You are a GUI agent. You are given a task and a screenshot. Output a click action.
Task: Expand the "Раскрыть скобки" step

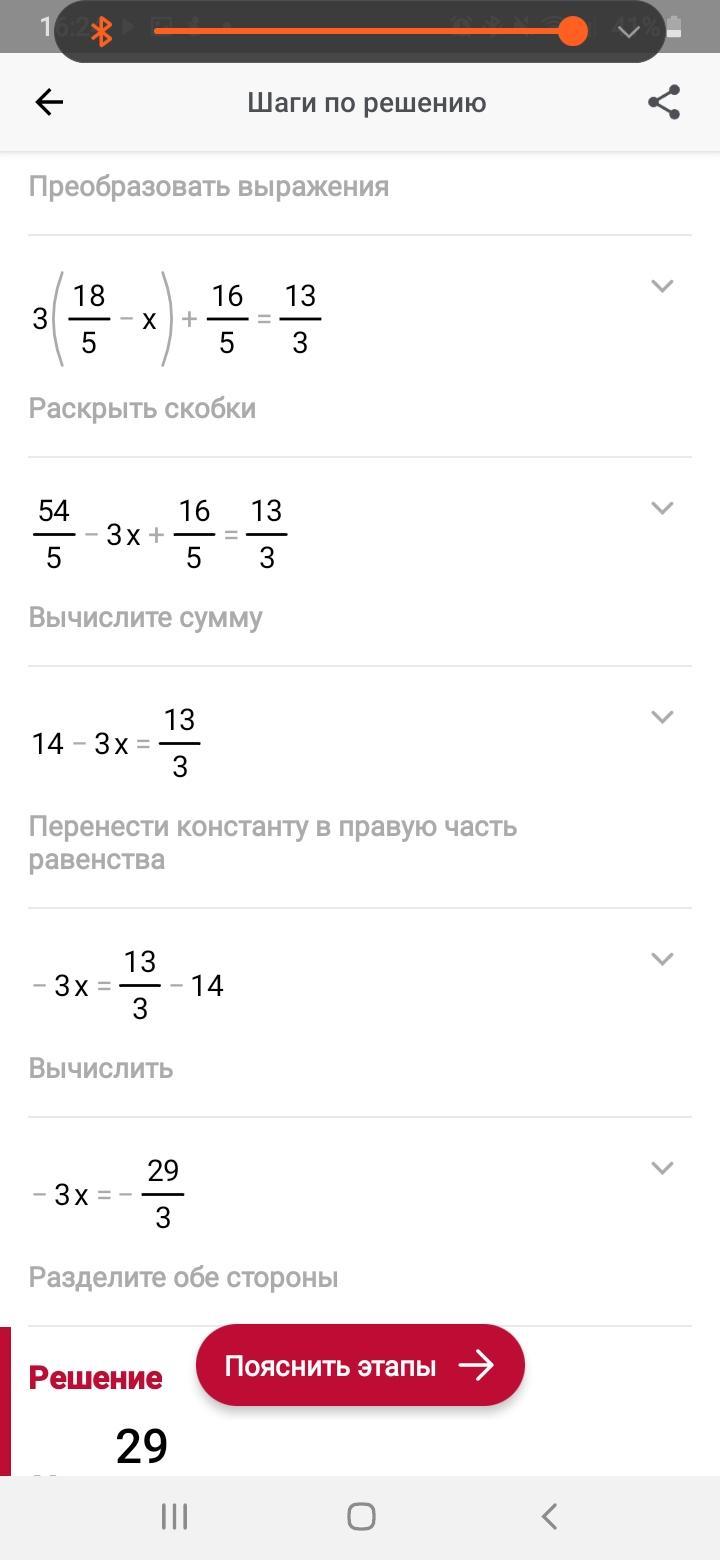662,286
